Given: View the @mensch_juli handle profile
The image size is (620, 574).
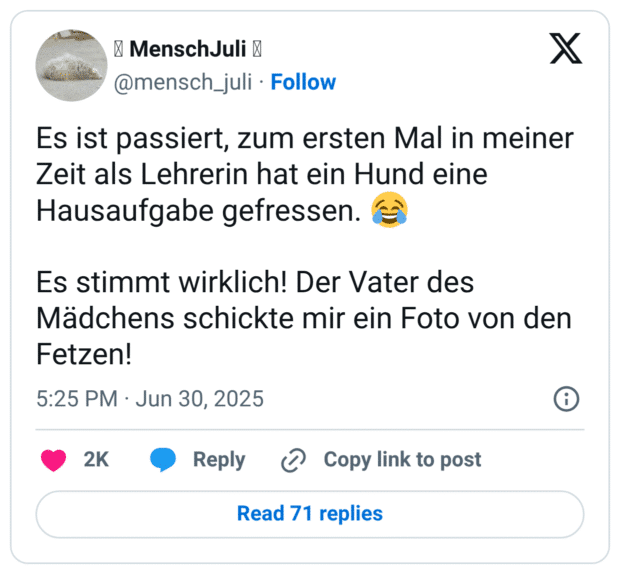Looking at the screenshot, I should coord(184,82).
